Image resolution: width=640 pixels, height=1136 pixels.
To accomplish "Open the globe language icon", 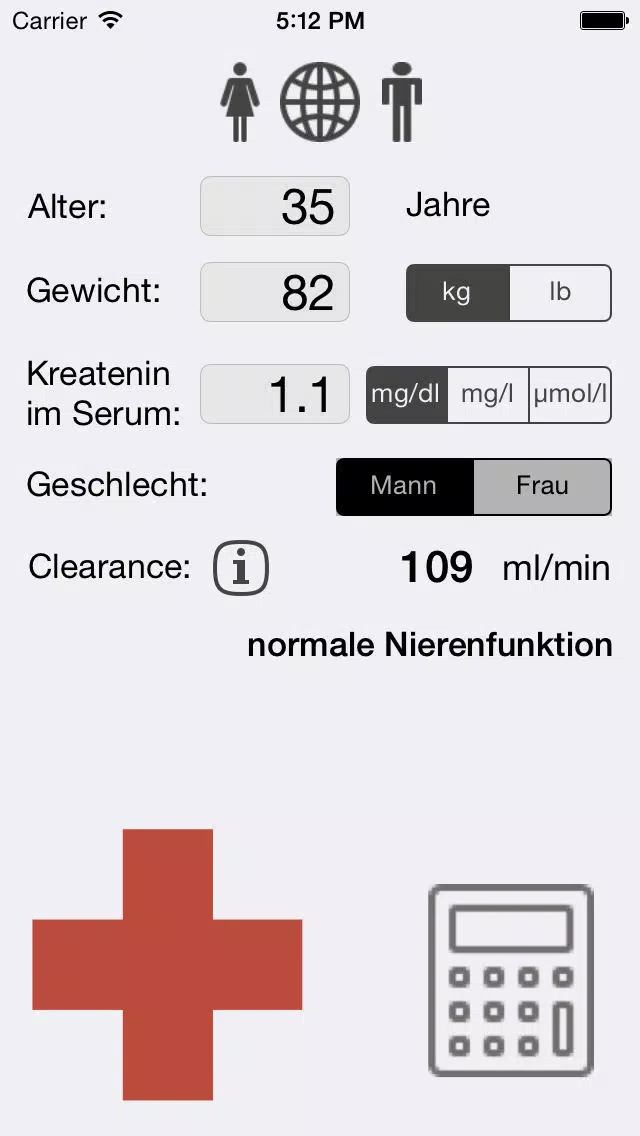I will pyautogui.click(x=320, y=102).
